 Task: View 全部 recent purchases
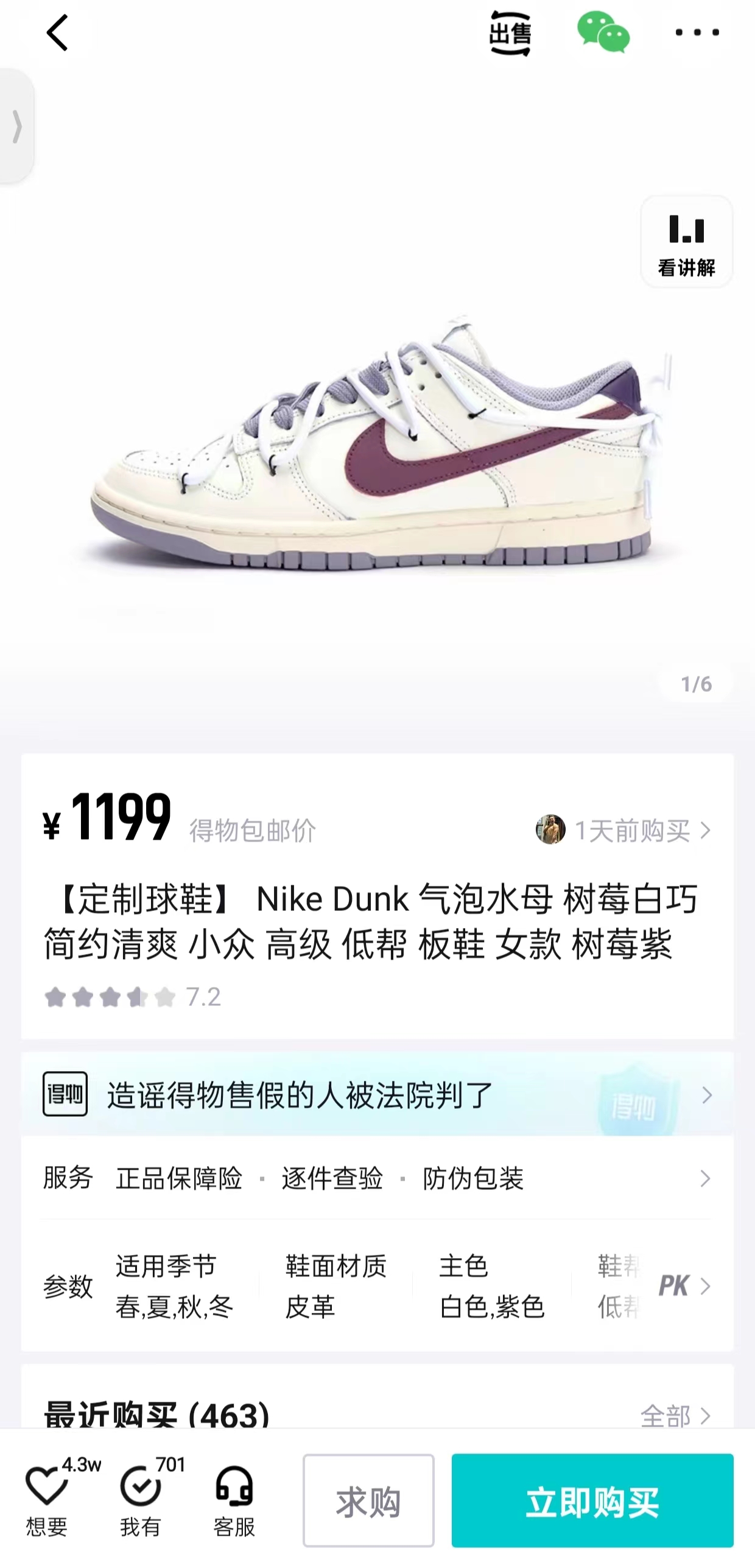(x=675, y=1415)
